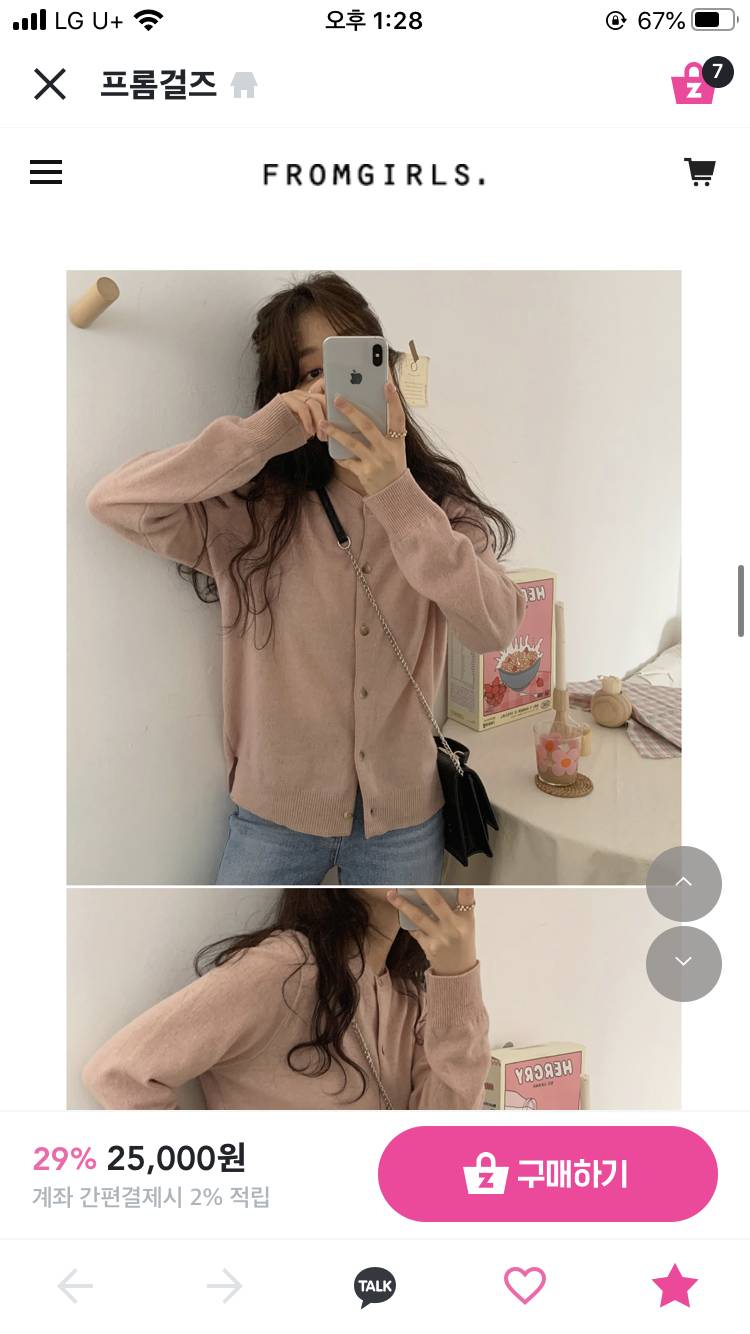Jump to bottom with the down arrow button
Viewport: 750px width, 1334px height.
click(683, 963)
